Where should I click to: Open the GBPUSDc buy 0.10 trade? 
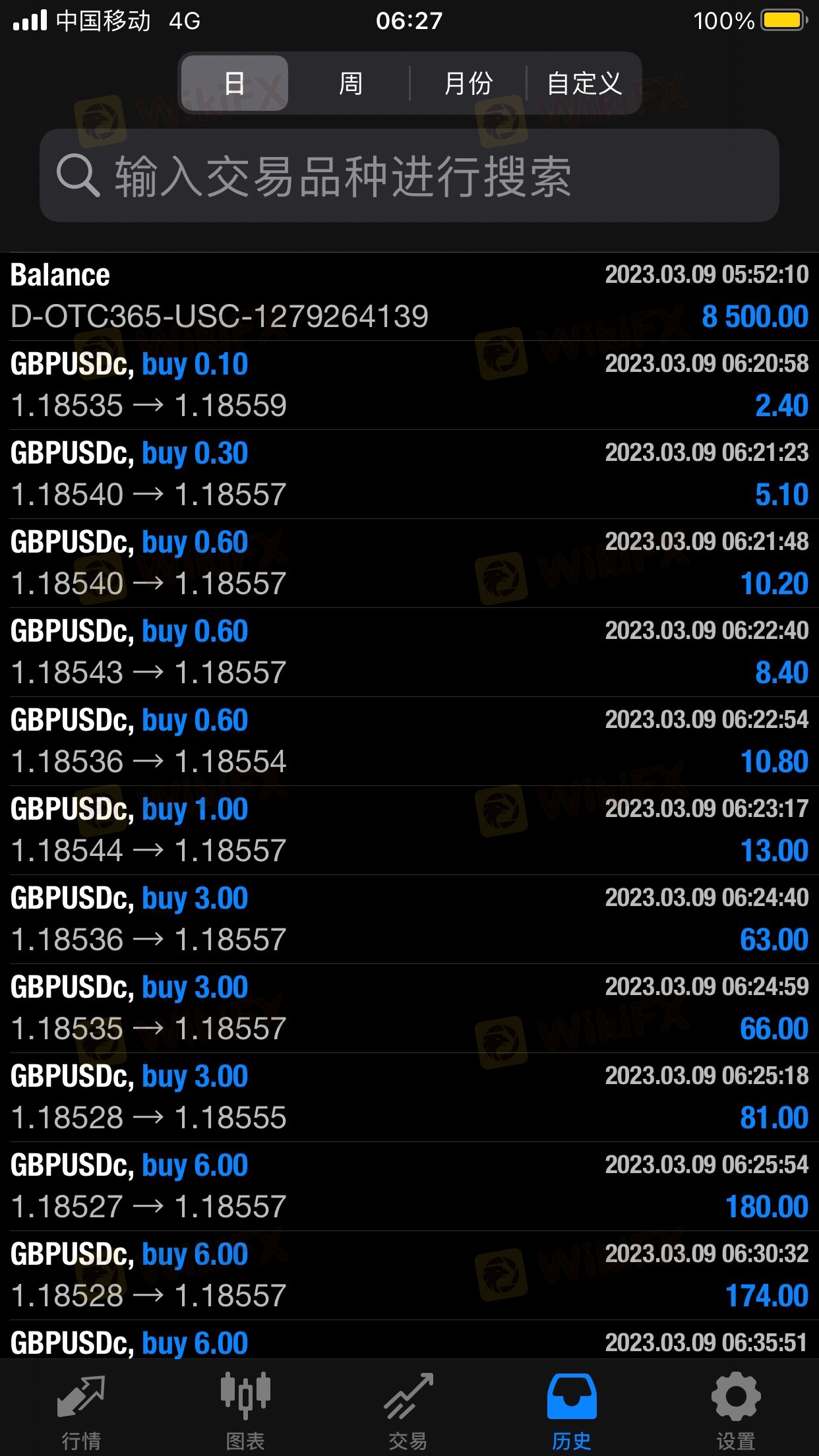pyautogui.click(x=409, y=385)
